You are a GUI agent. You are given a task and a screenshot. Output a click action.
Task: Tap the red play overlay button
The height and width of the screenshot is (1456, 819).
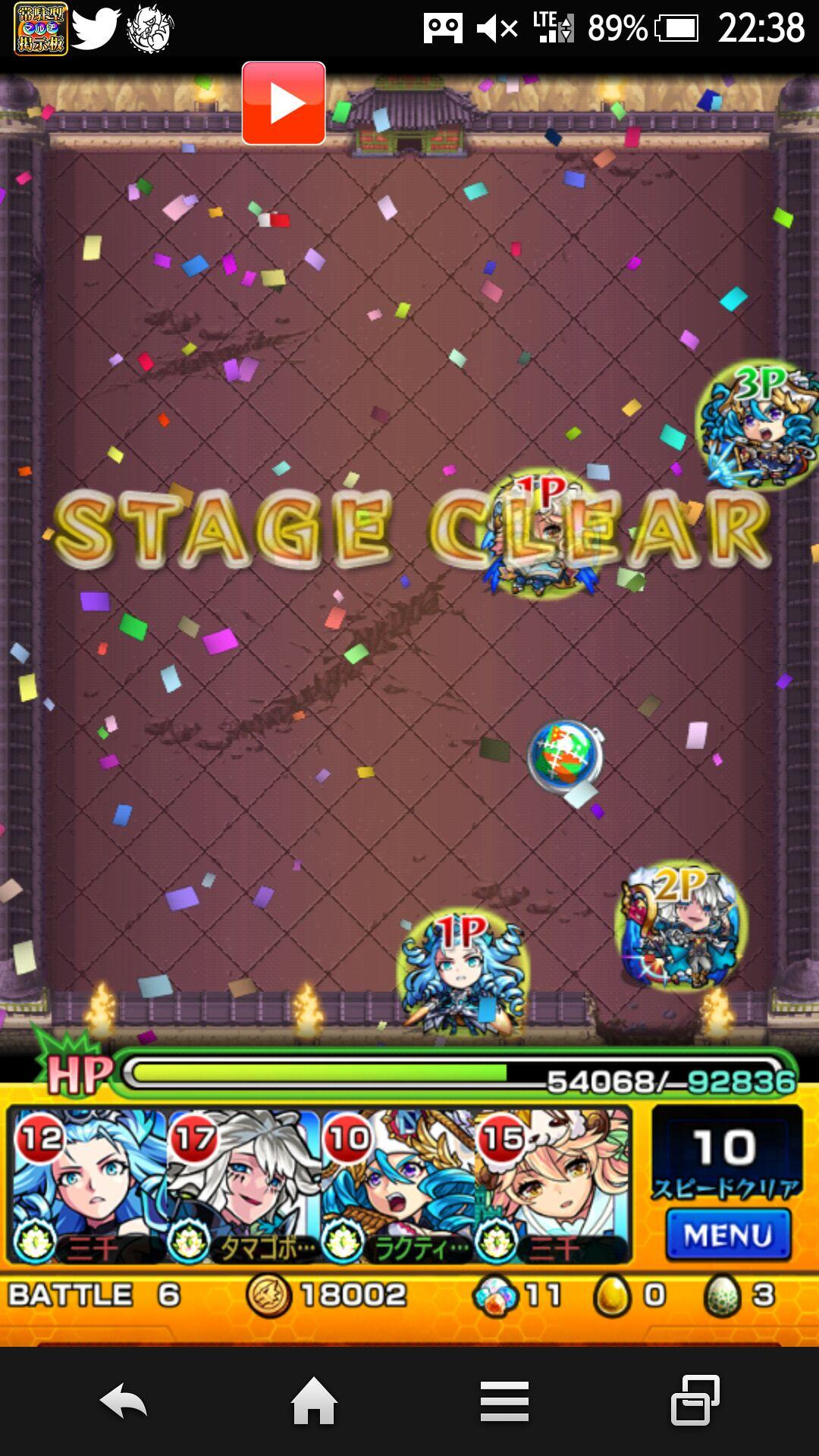click(284, 103)
